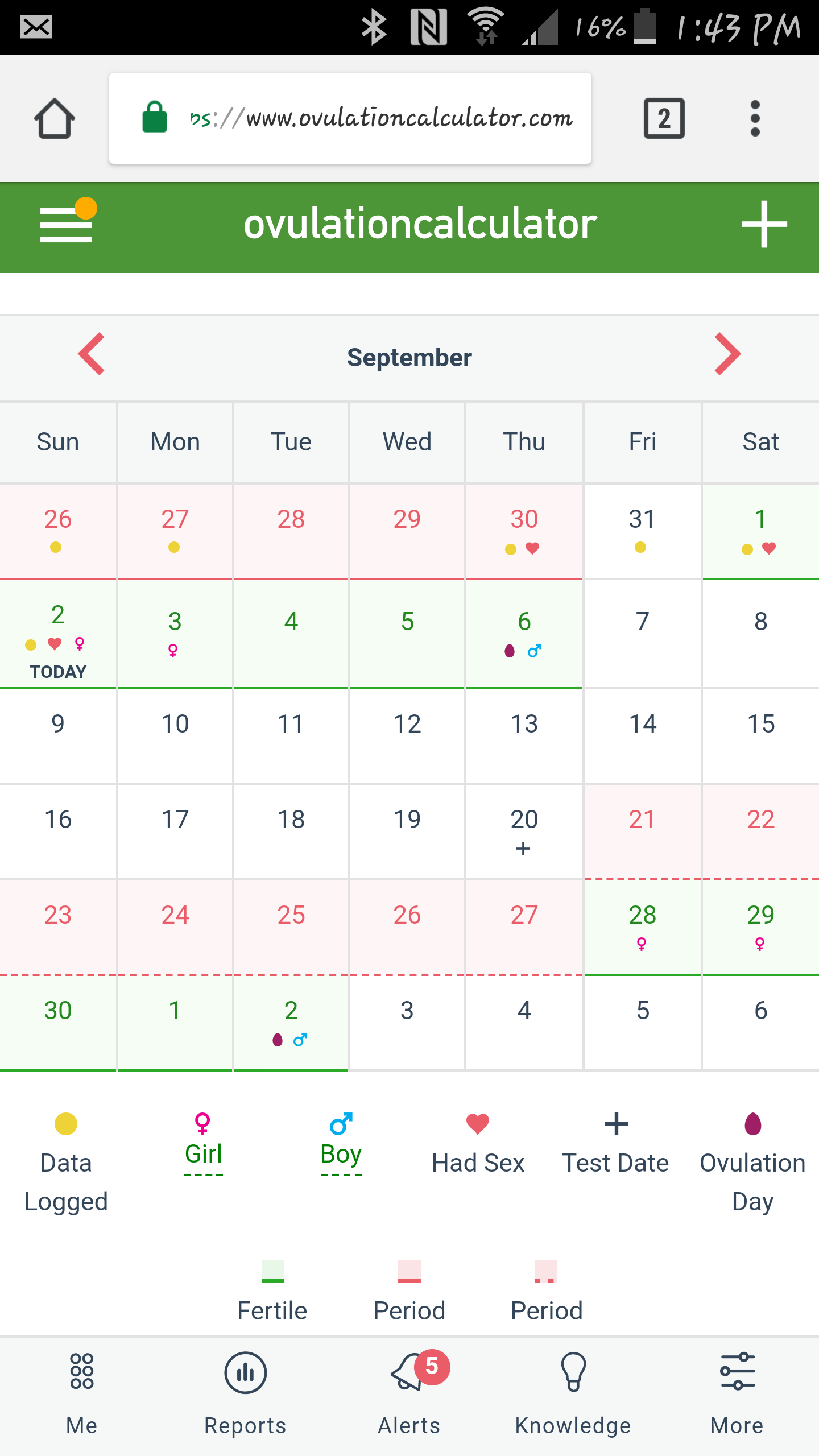Switch to the Knowledge tab
The width and height of the screenshot is (819, 1456).
click(573, 1395)
